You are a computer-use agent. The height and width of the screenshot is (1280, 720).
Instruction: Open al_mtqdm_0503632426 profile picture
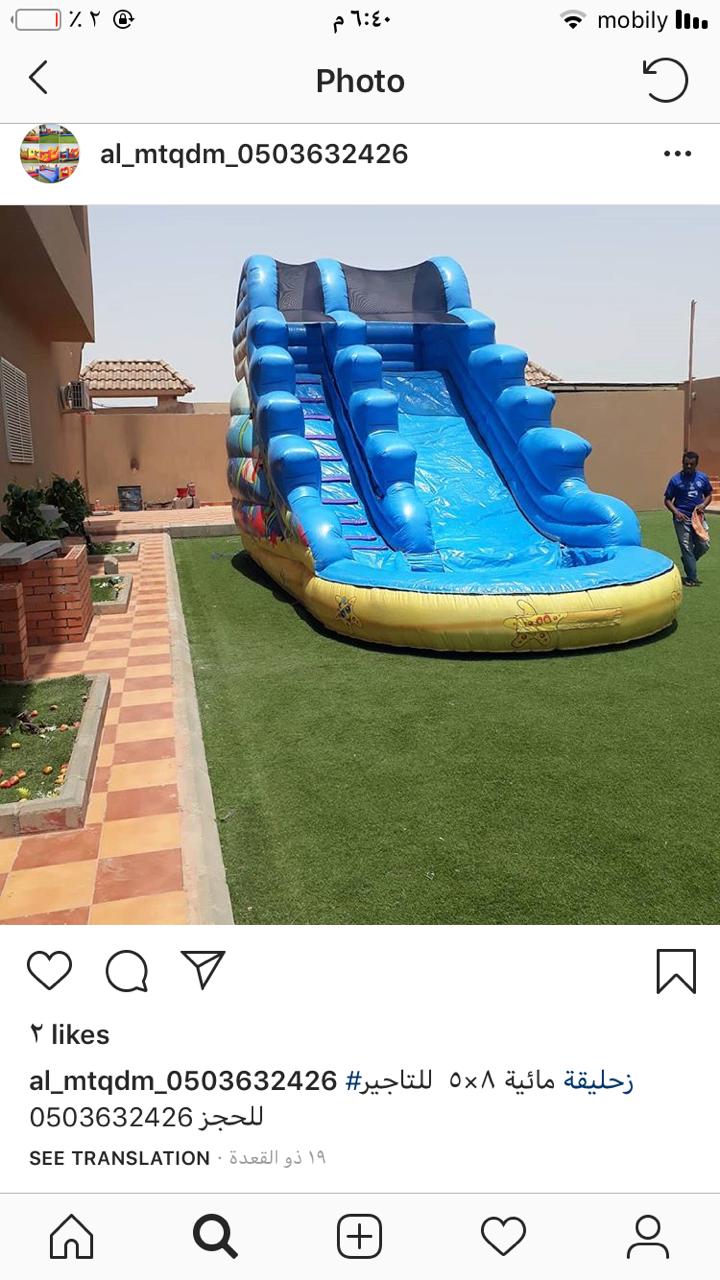(x=50, y=154)
